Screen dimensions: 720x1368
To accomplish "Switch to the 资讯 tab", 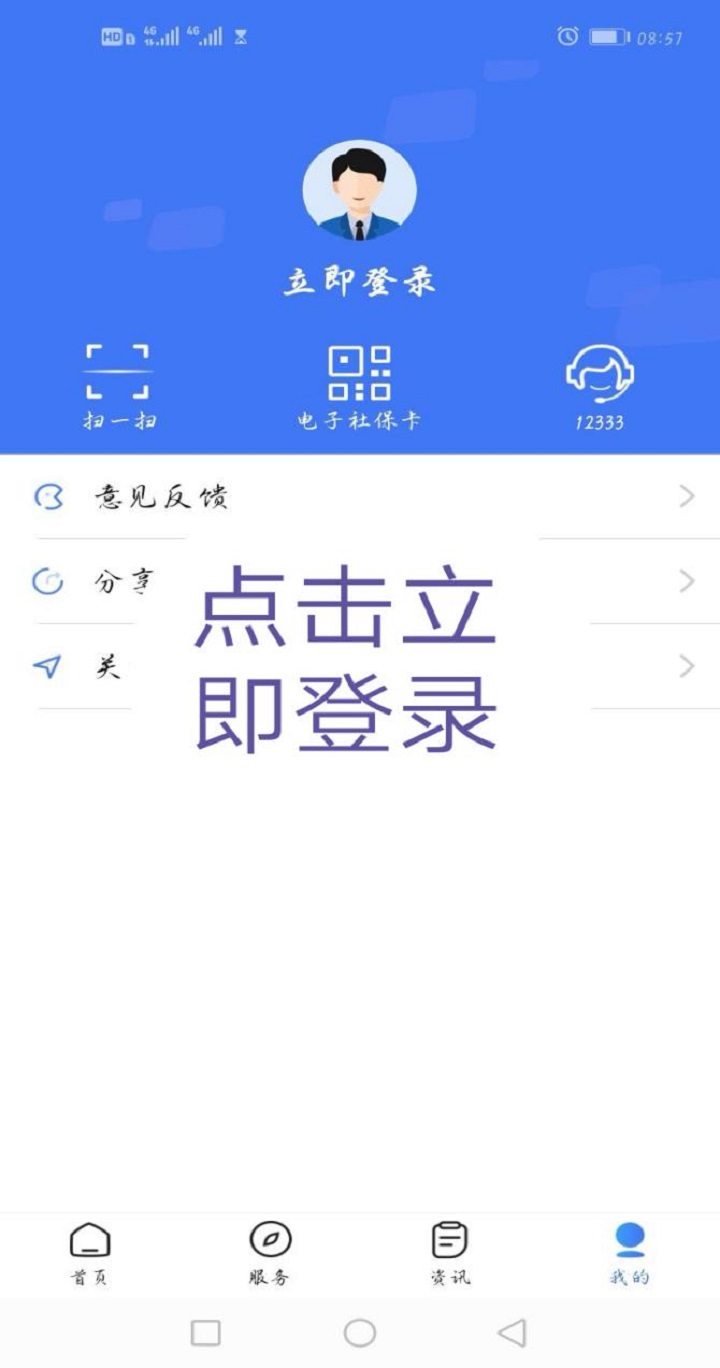I will tap(450, 1253).
